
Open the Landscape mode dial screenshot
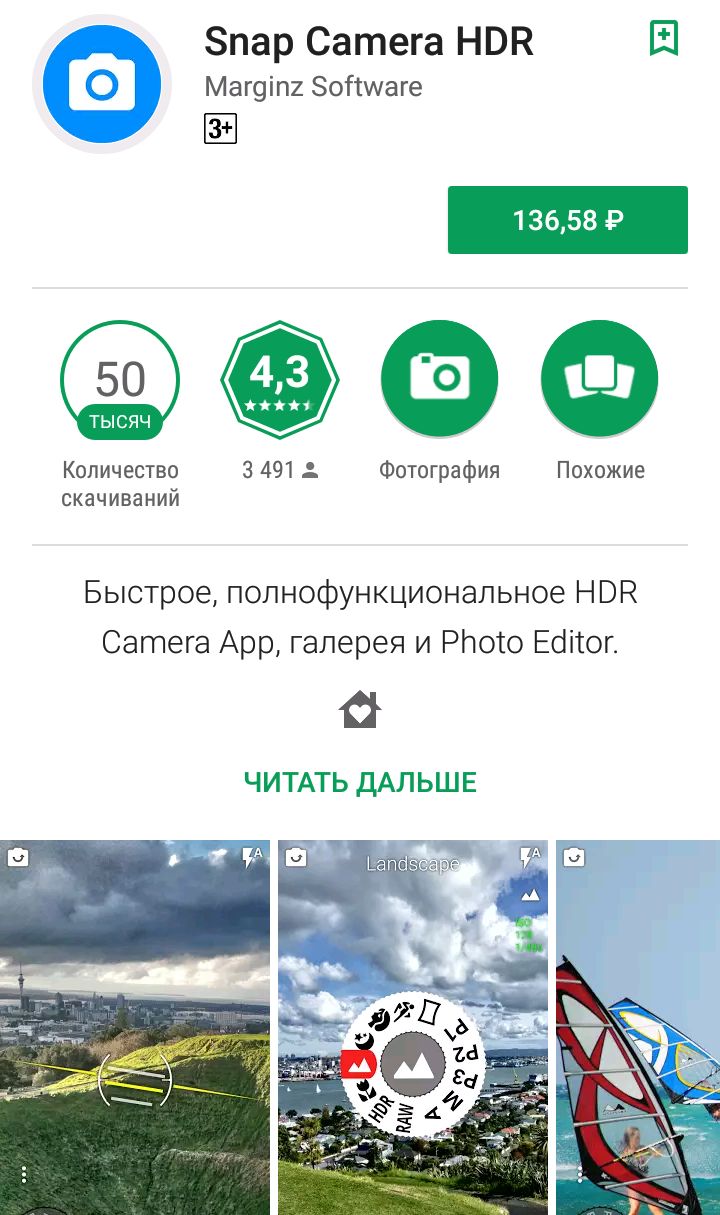pos(413,1027)
